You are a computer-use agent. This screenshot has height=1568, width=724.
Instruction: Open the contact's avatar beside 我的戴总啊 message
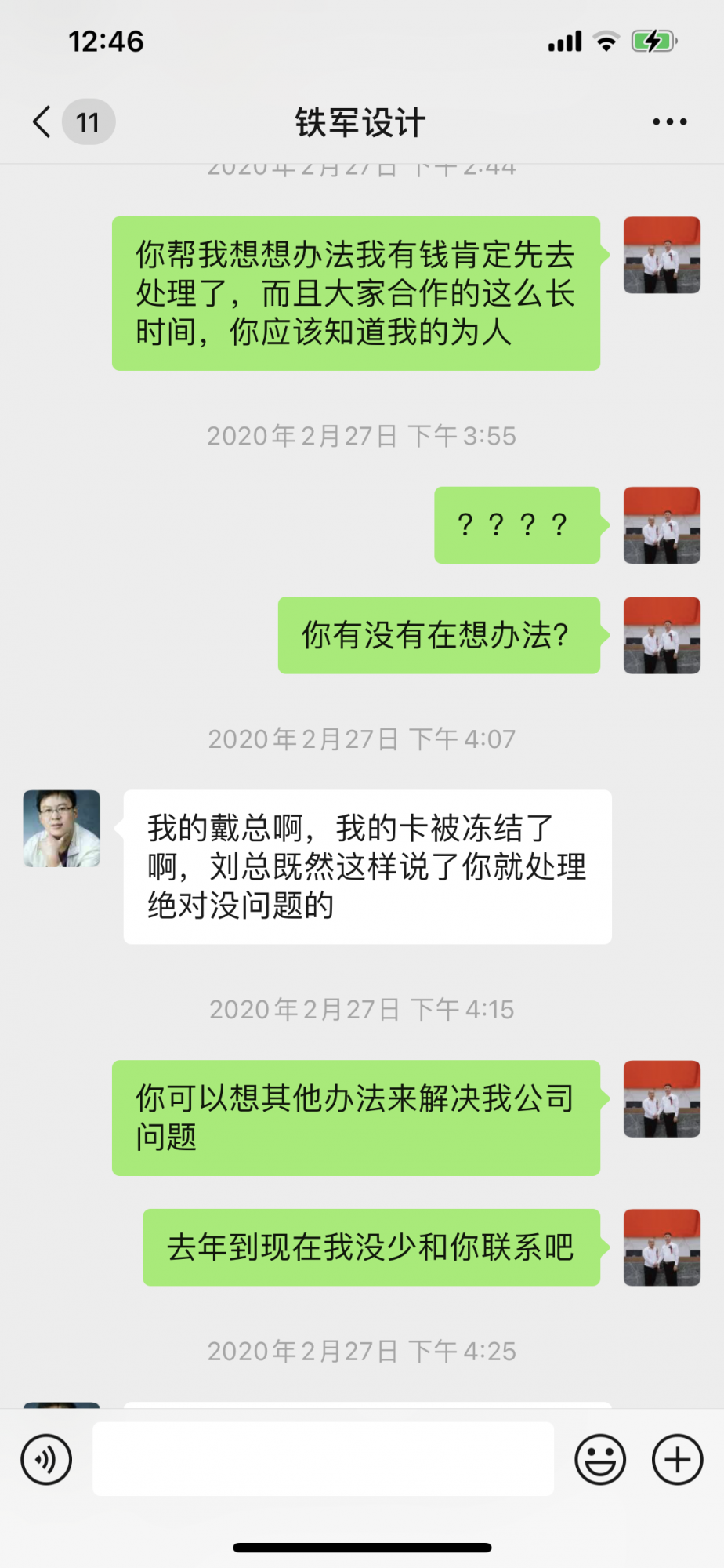pyautogui.click(x=62, y=828)
